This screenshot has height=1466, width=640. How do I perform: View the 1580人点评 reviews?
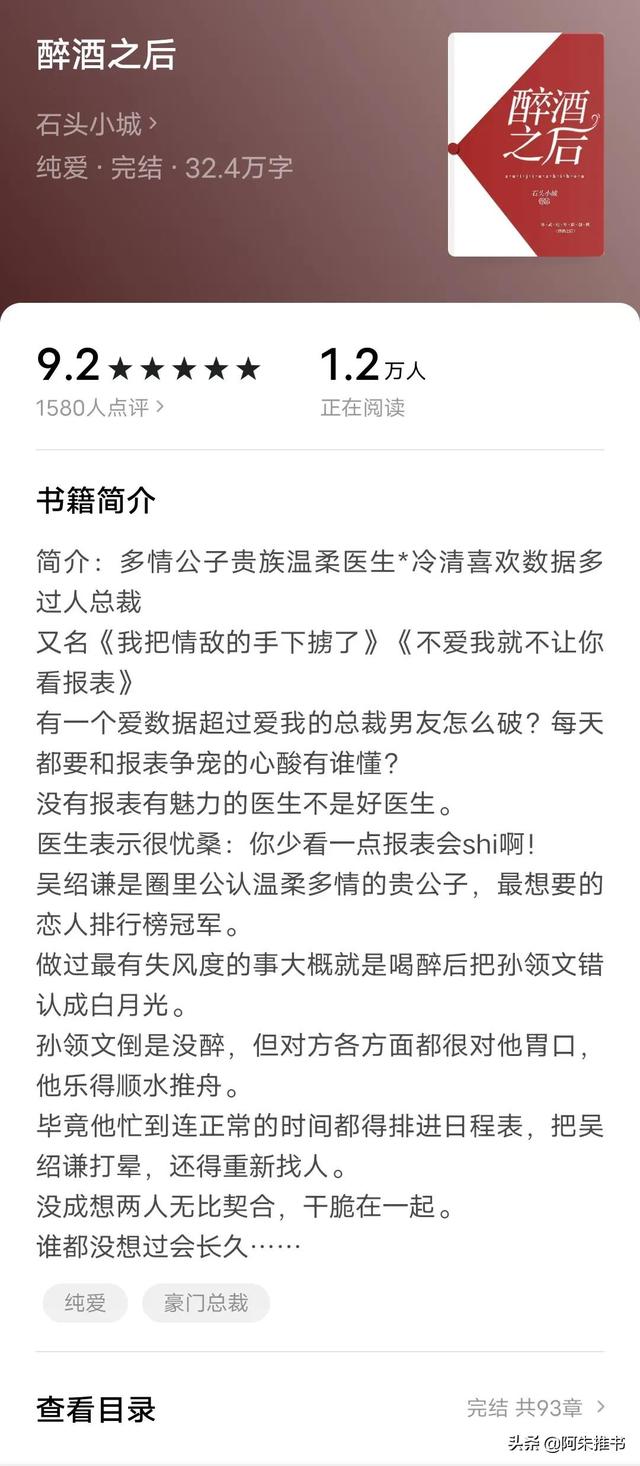click(100, 408)
